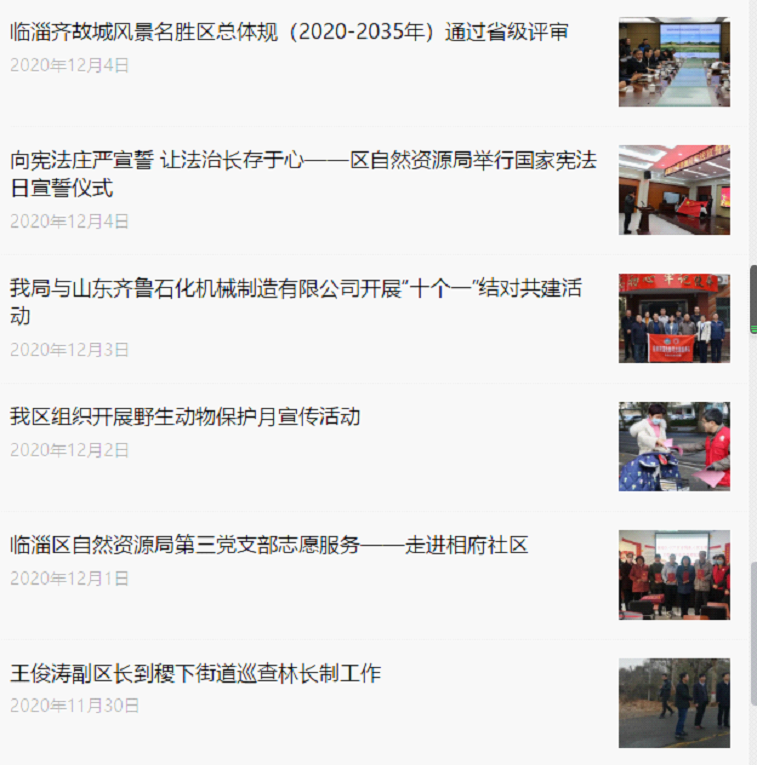Open the 王俊涛副区长巡查林长制 article
This screenshot has height=766, width=757.
pyautogui.click(x=196, y=673)
